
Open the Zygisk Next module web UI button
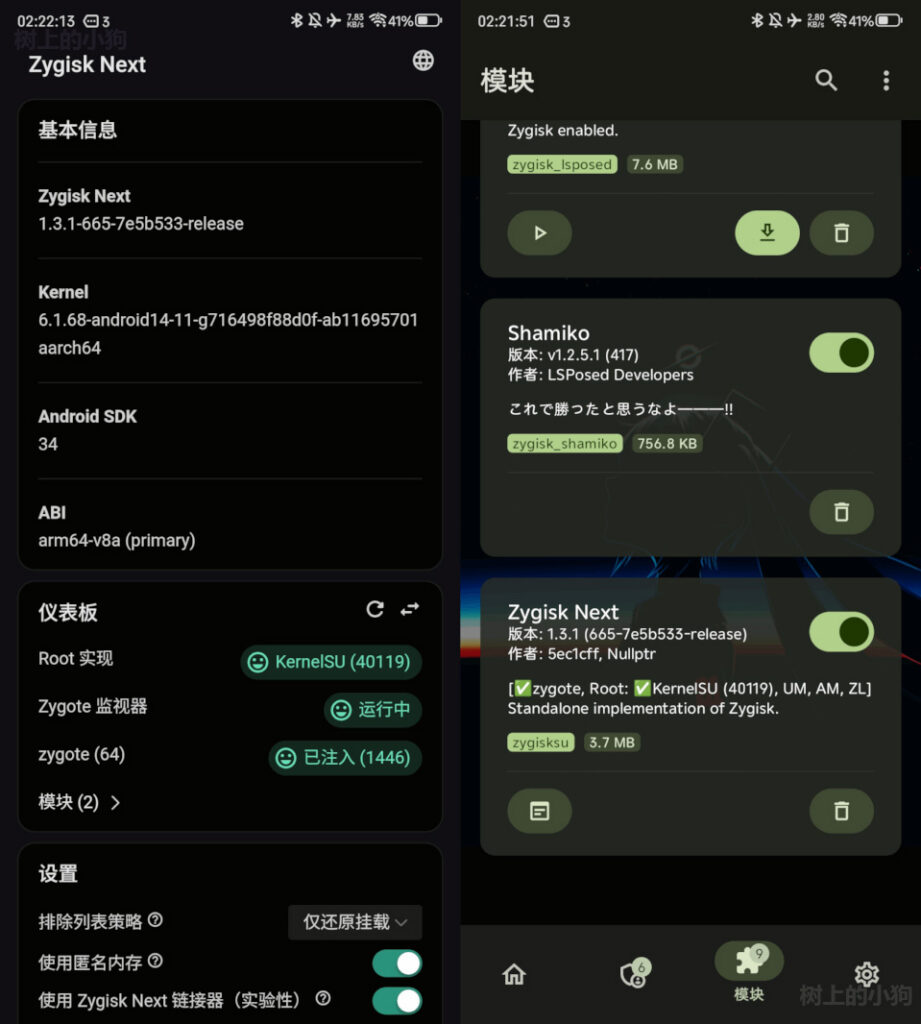click(x=540, y=811)
